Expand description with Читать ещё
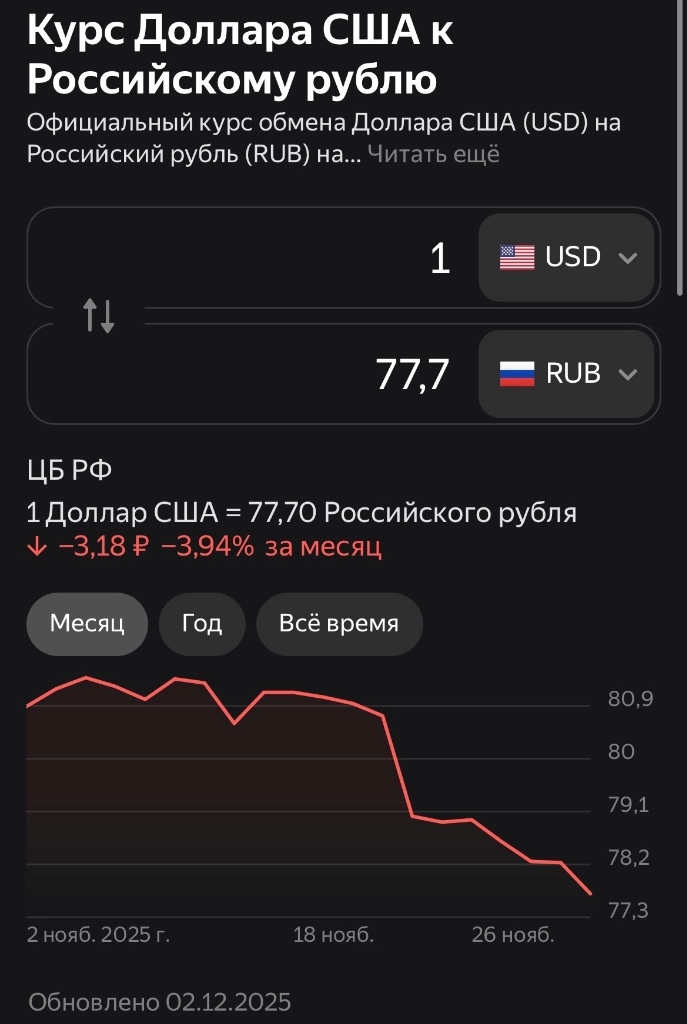 pos(433,154)
